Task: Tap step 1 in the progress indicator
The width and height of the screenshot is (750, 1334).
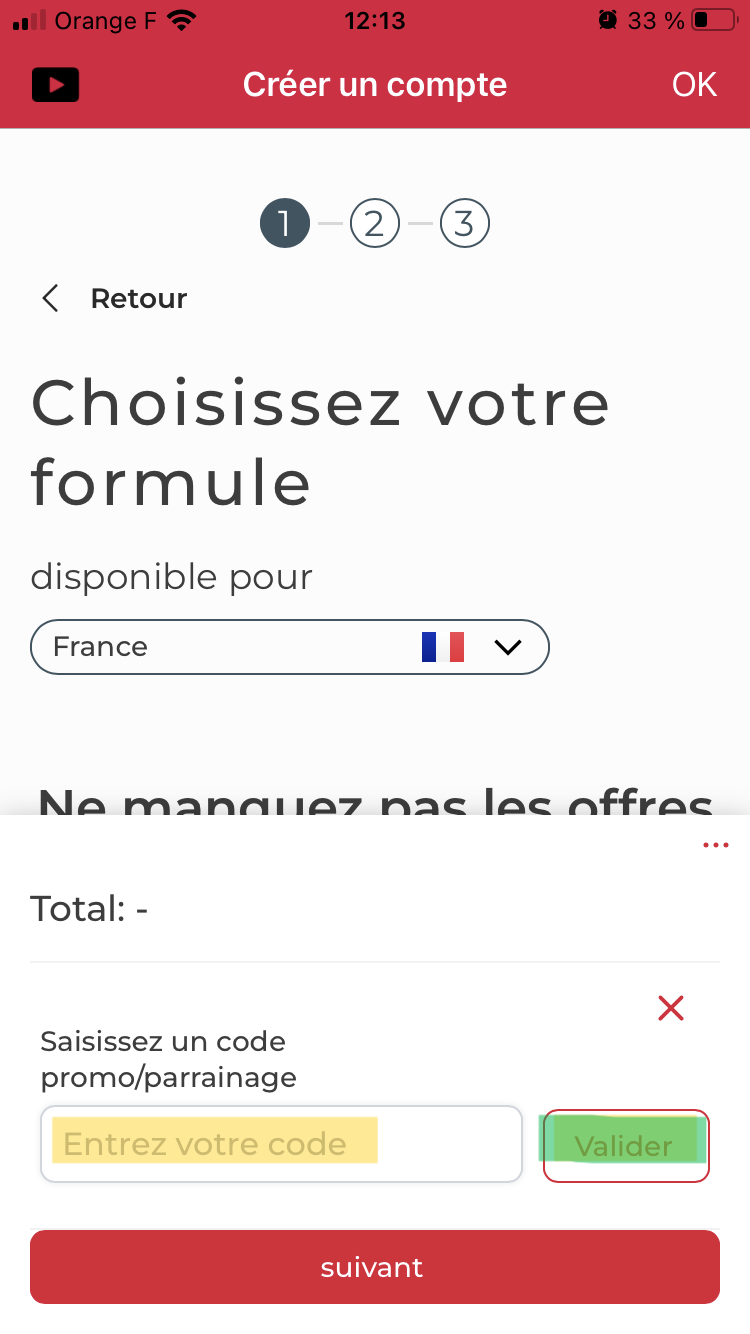Action: (285, 222)
